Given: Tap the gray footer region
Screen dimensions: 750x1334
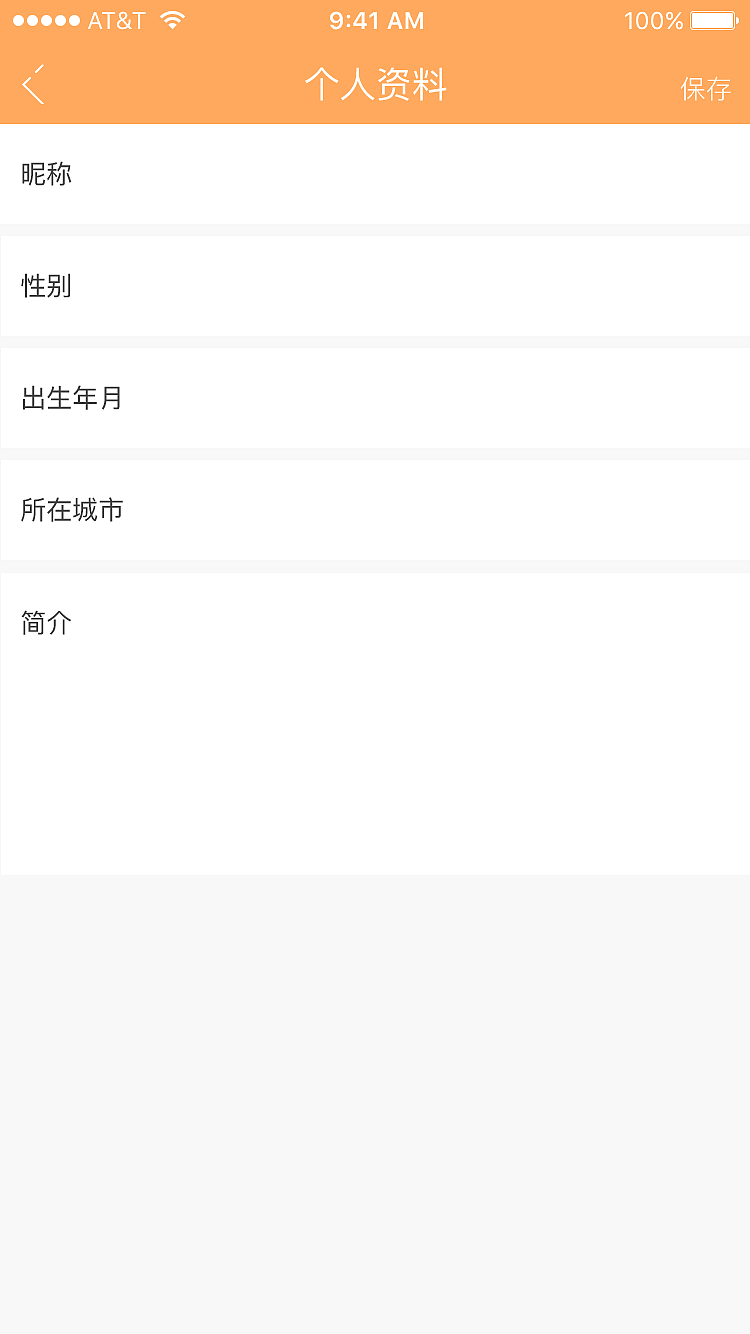Looking at the screenshot, I should pyautogui.click(x=375, y=1100).
